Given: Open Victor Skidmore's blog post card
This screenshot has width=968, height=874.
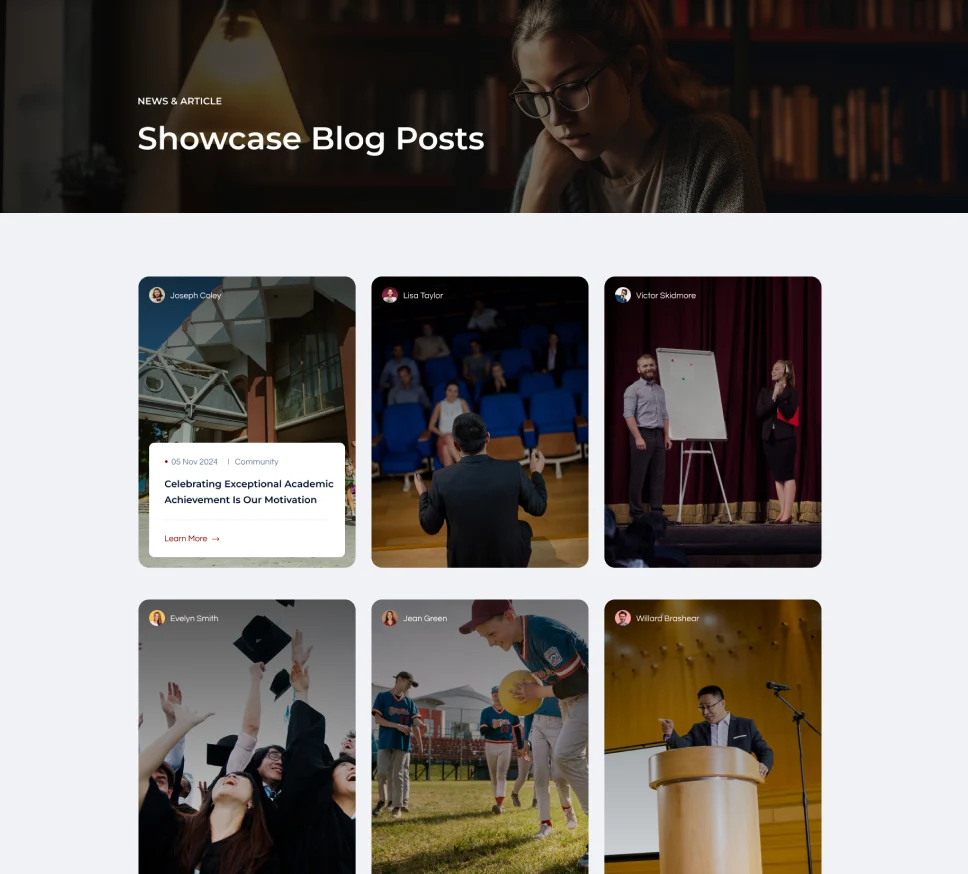Looking at the screenshot, I should [x=712, y=421].
